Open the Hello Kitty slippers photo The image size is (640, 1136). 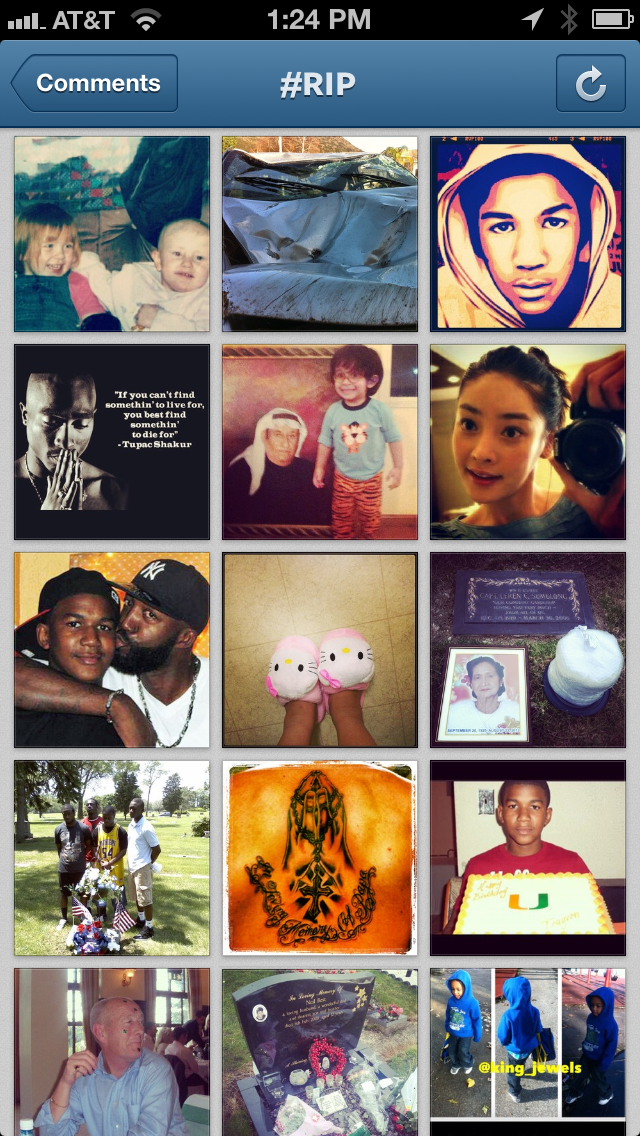[x=320, y=650]
